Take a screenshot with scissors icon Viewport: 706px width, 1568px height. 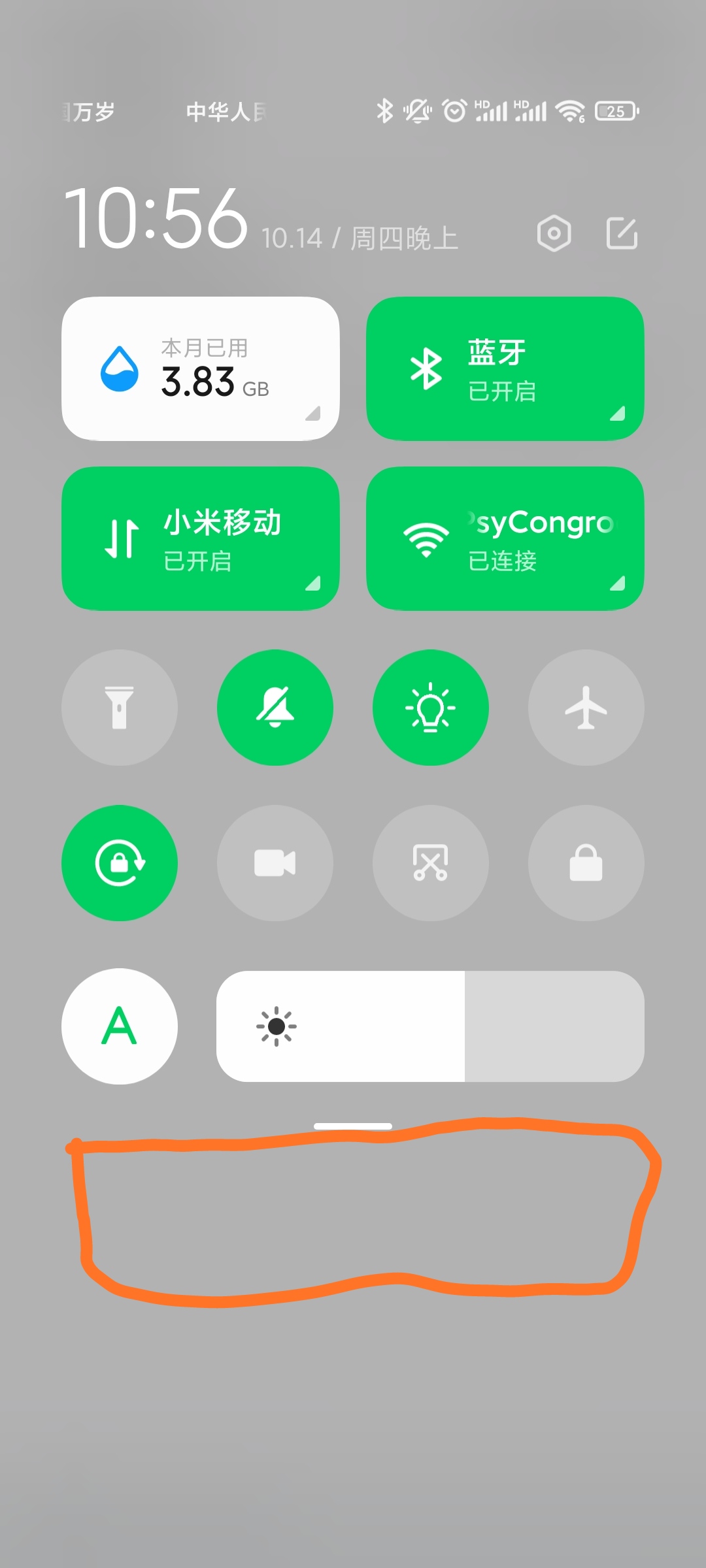click(431, 863)
